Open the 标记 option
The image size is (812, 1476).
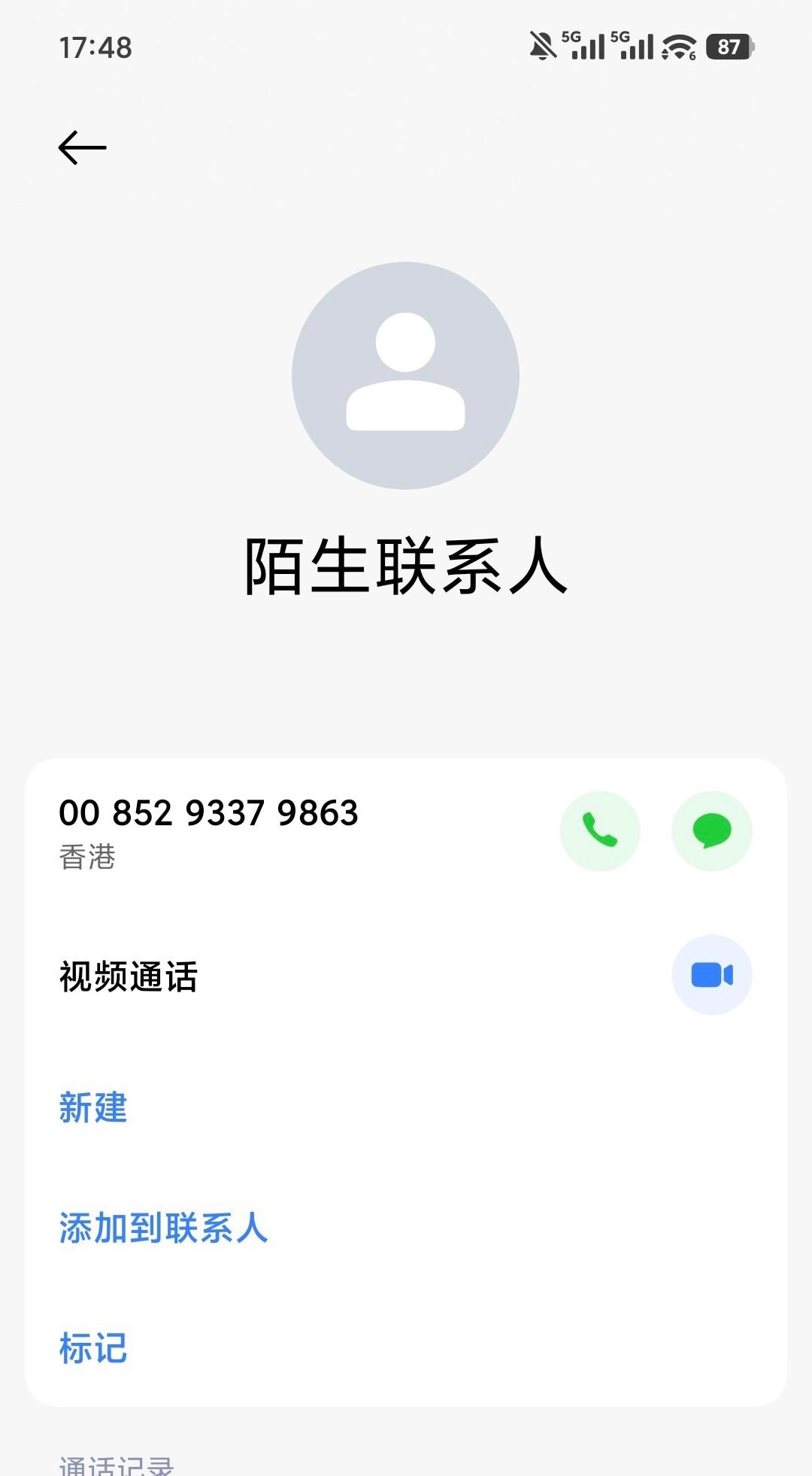[x=93, y=1348]
